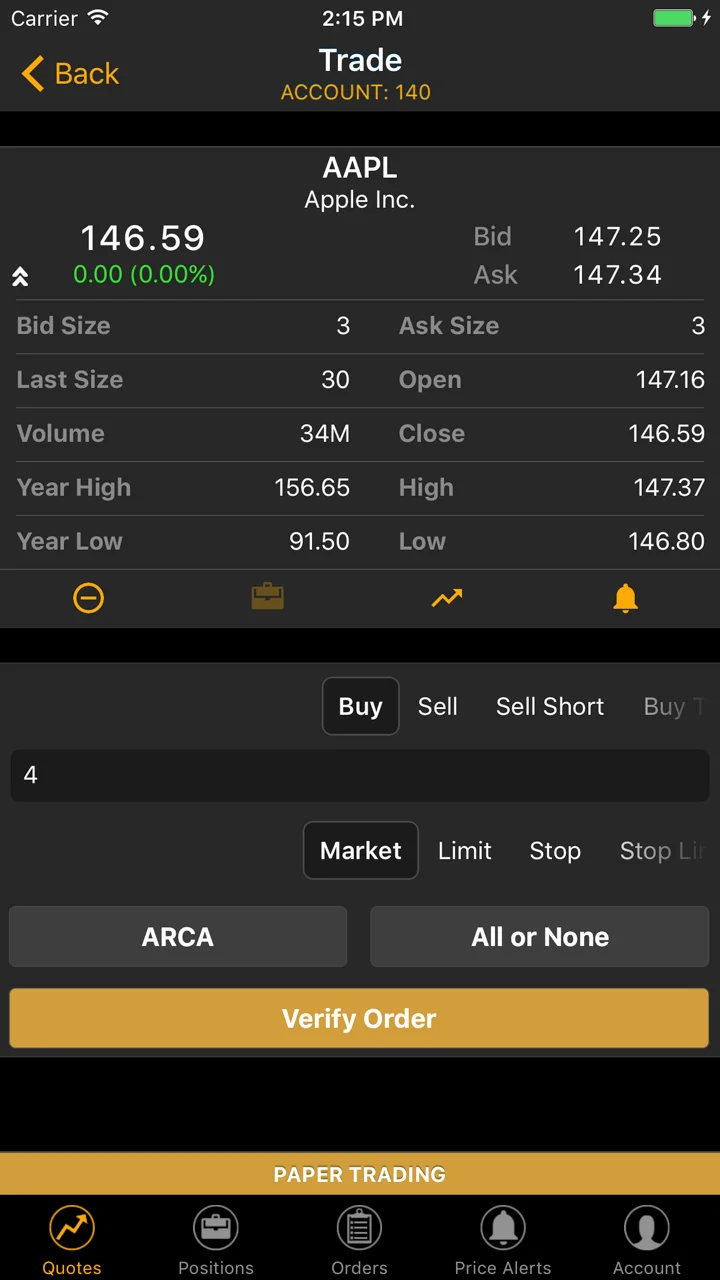The image size is (720, 1280).
Task: Change the ARCA exchange route
Action: 178,937
